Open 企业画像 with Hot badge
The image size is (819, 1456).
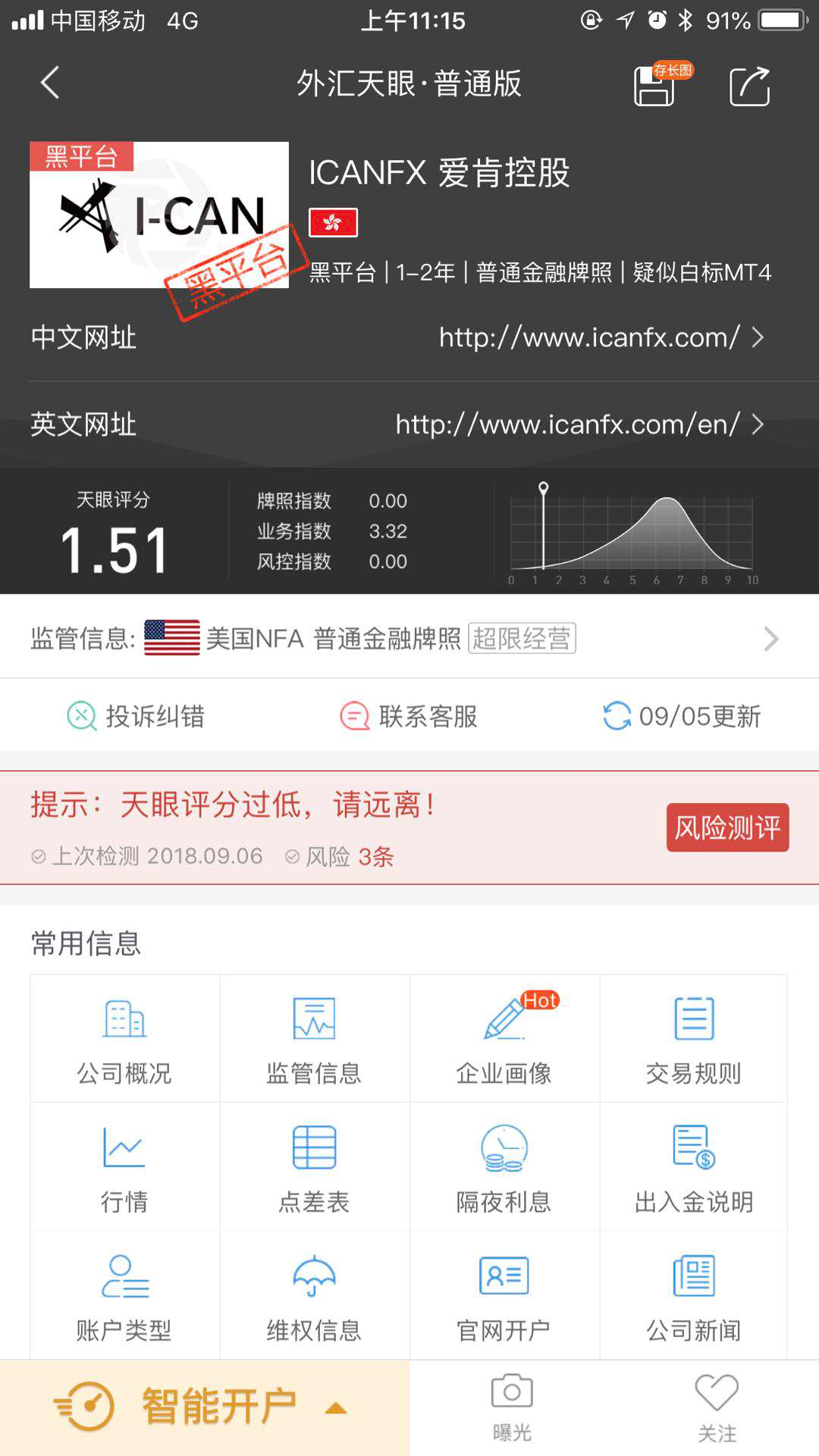[504, 1039]
